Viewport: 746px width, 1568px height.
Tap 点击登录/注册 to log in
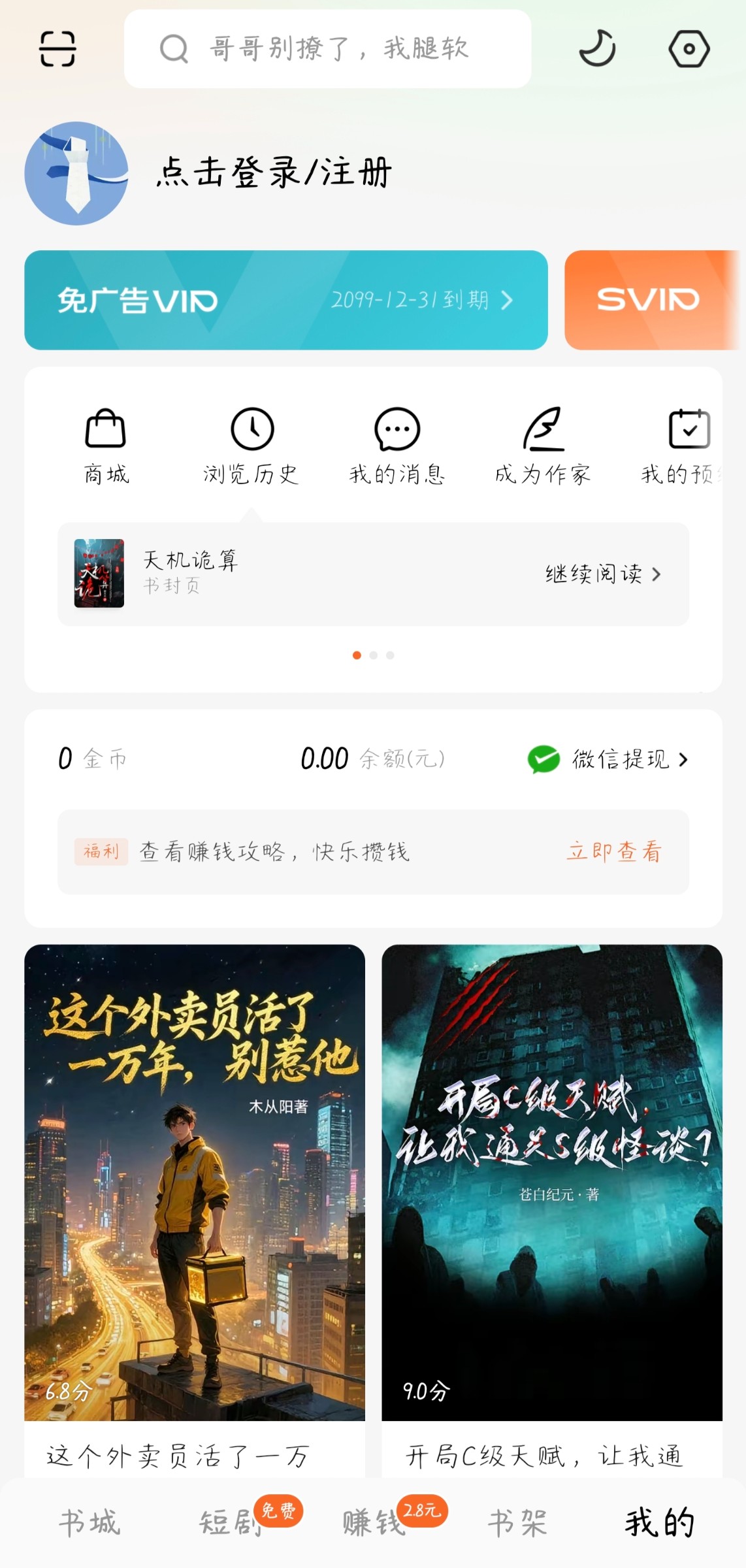274,172
